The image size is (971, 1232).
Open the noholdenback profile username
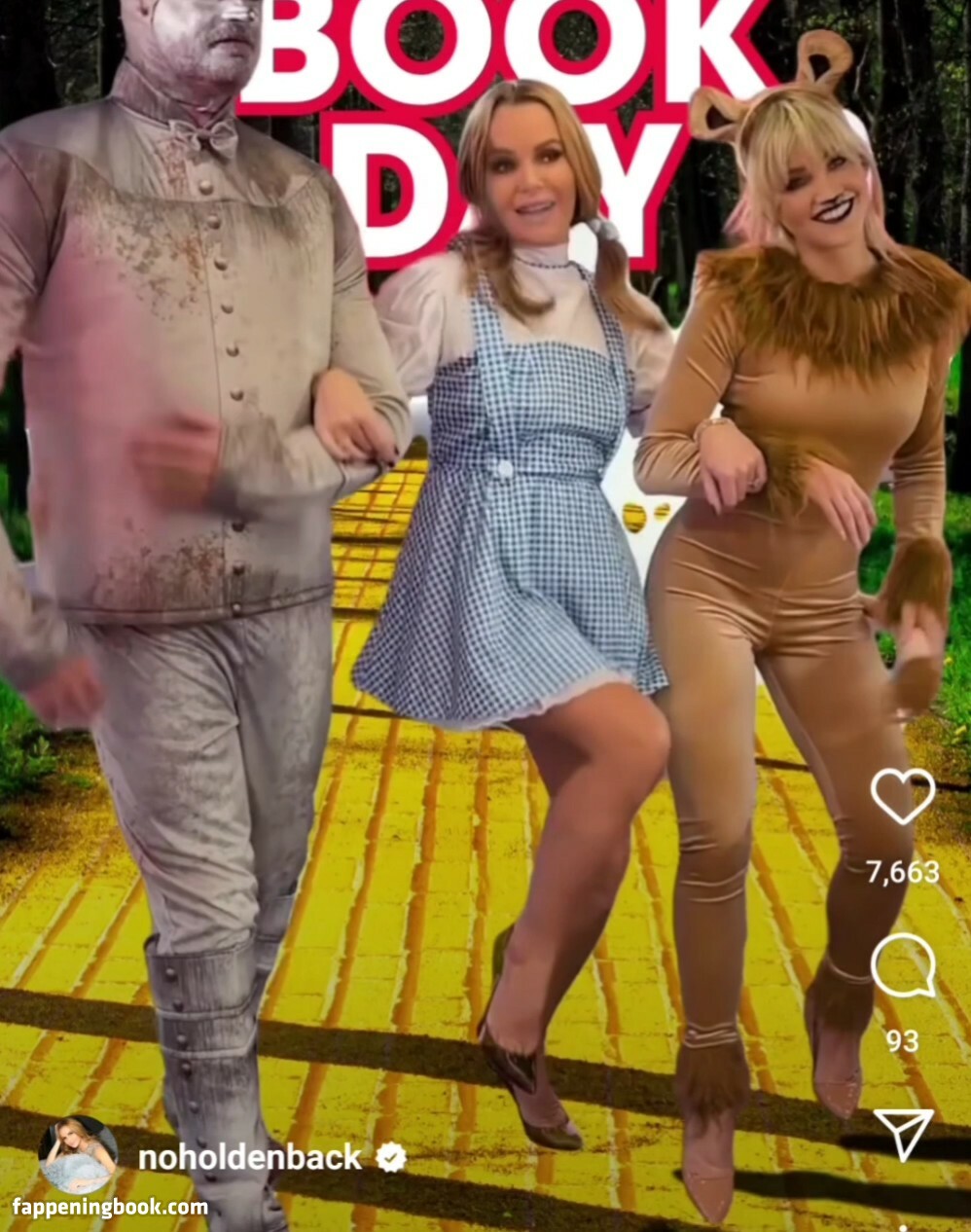[250, 1157]
